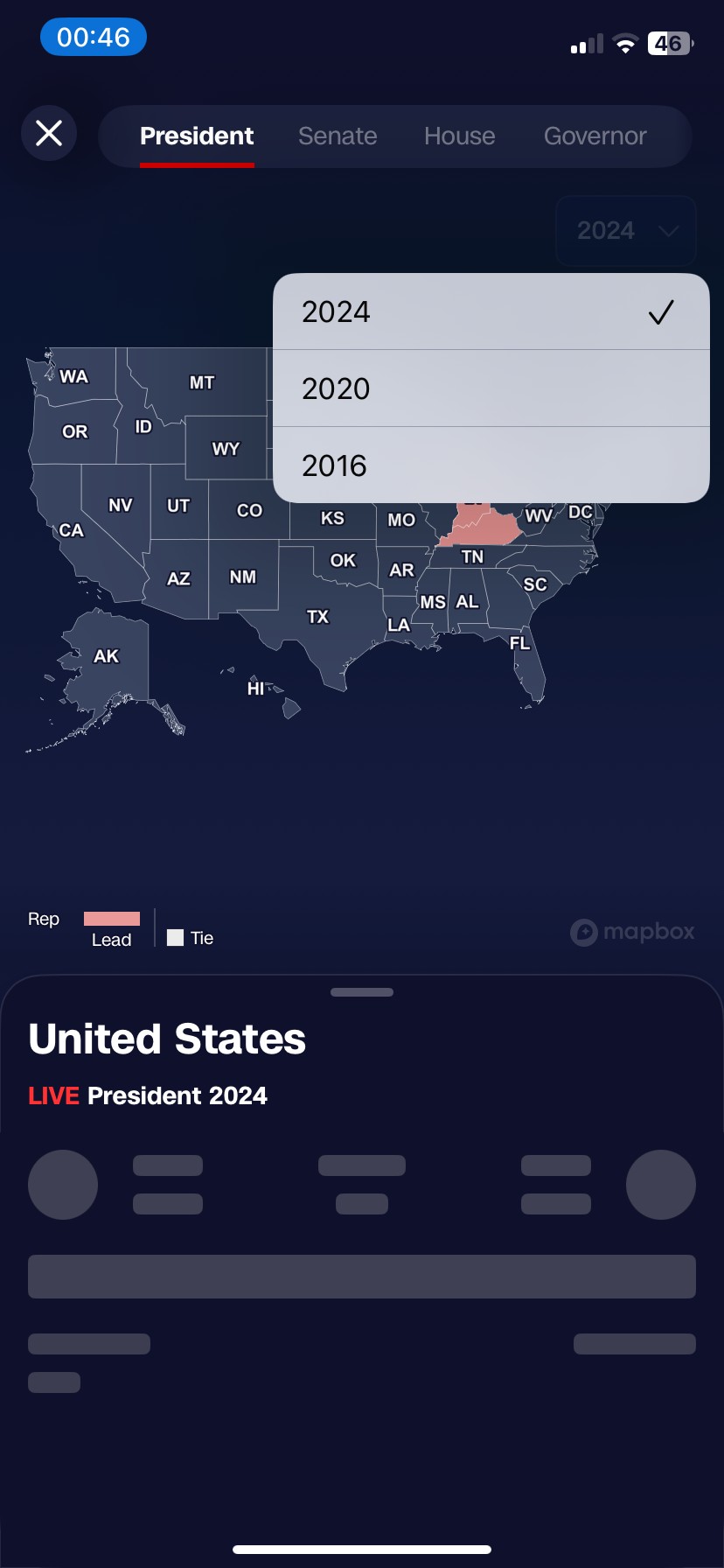Tap the 2024 year dropdown

626,231
